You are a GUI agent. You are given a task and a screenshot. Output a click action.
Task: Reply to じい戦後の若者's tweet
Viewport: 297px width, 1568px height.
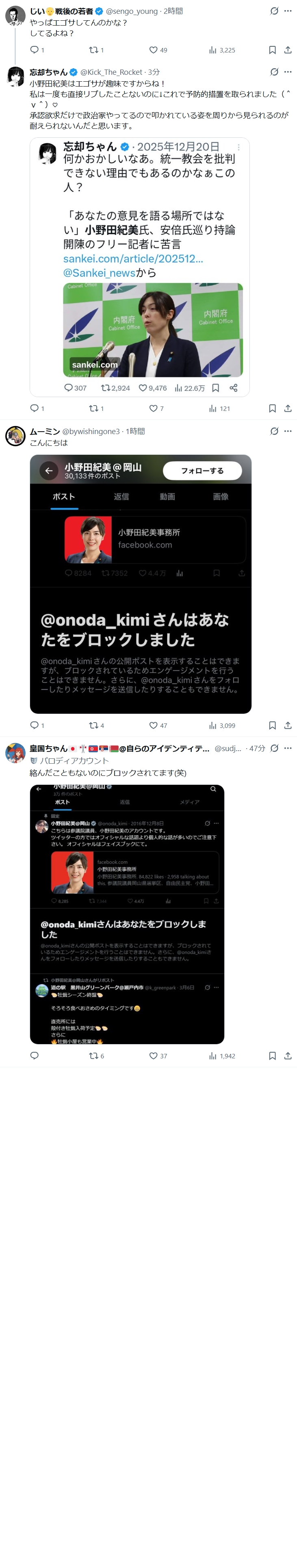tap(35, 50)
